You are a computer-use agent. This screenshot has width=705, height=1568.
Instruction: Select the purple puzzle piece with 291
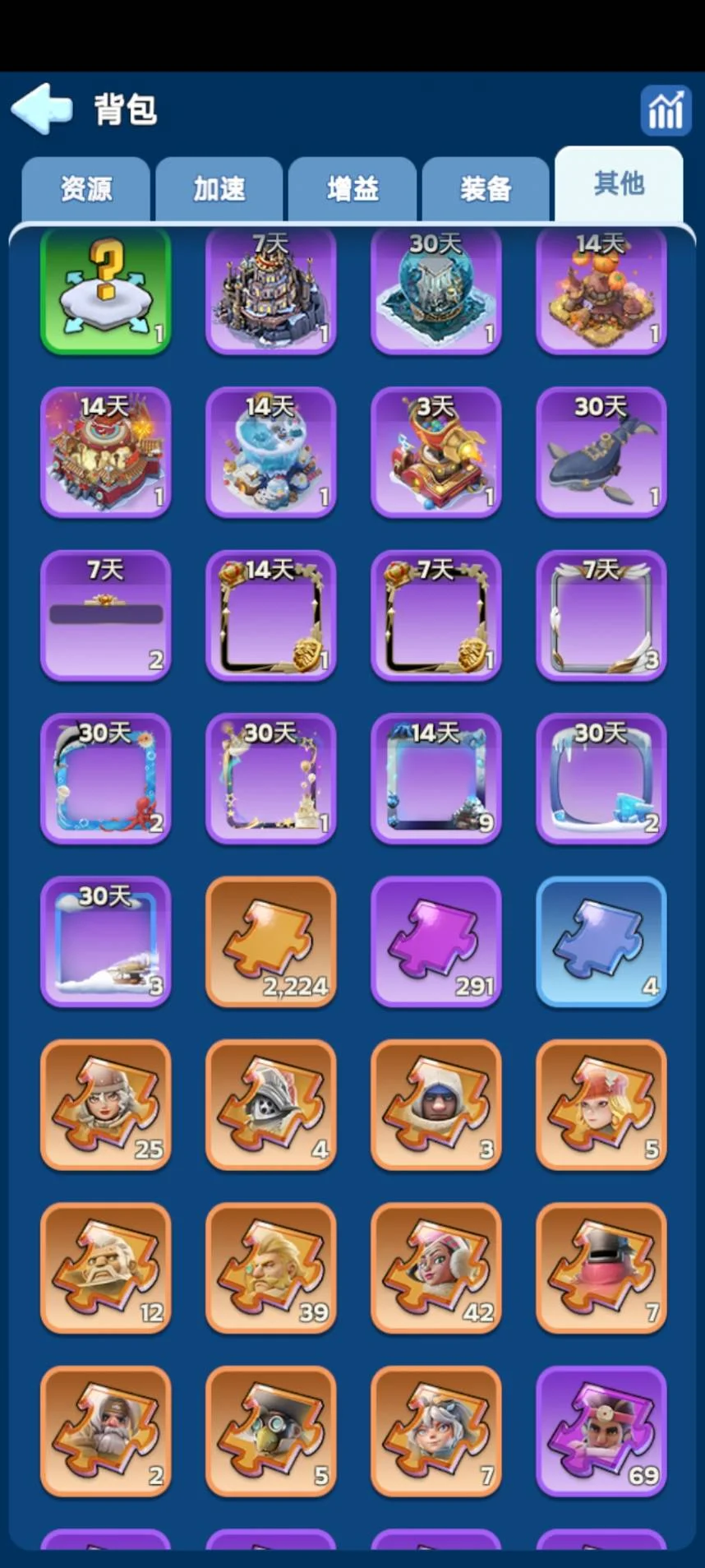[435, 941]
